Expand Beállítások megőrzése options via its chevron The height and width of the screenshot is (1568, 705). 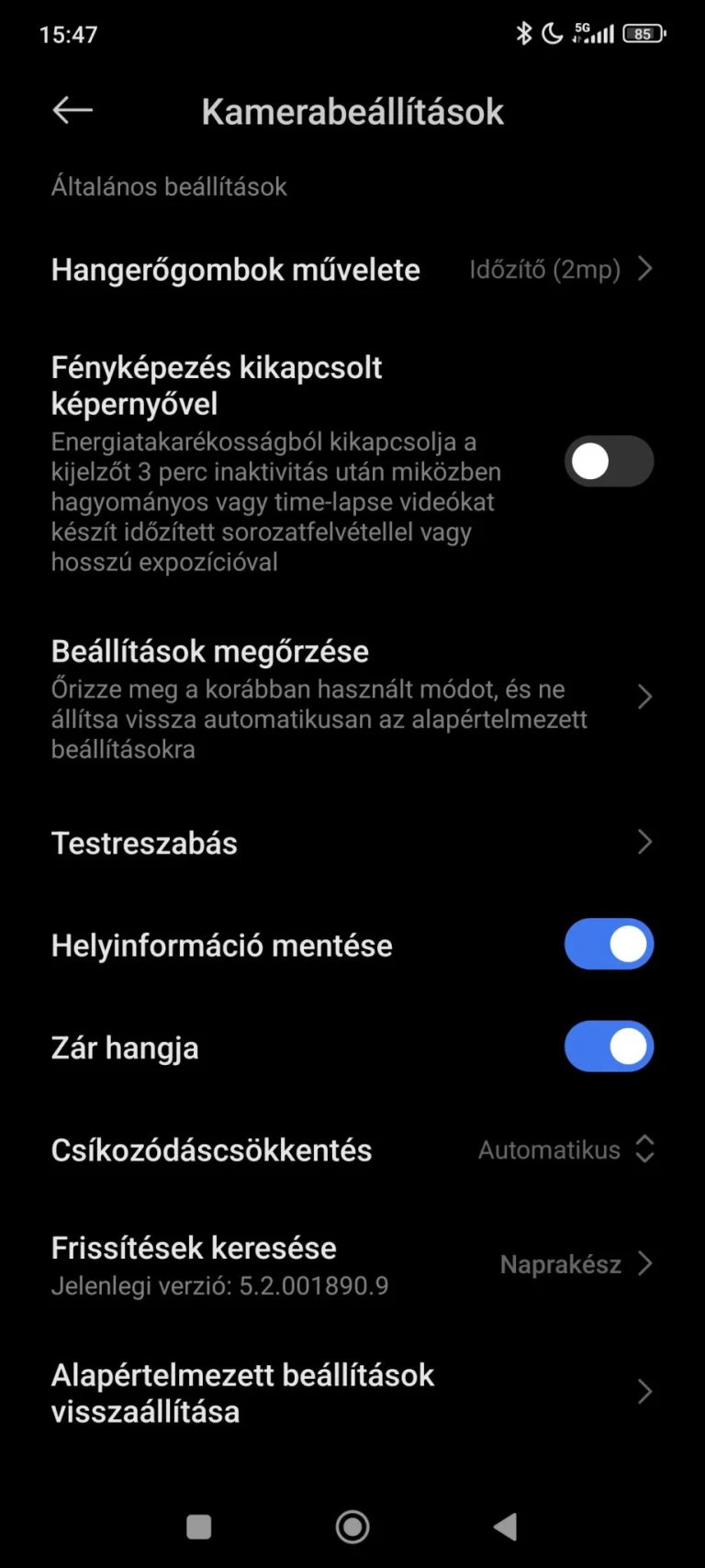644,697
